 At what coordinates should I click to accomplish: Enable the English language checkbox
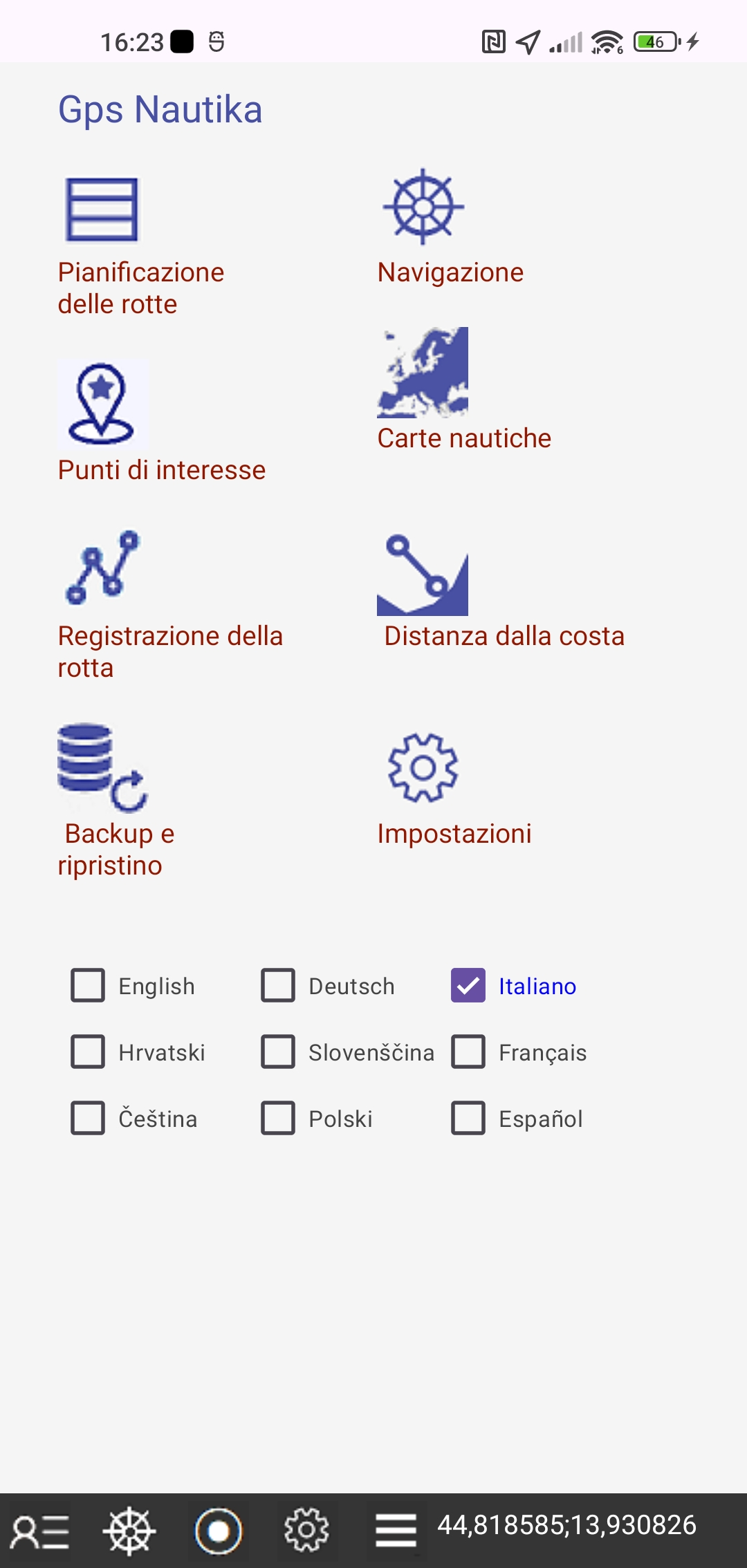87,987
